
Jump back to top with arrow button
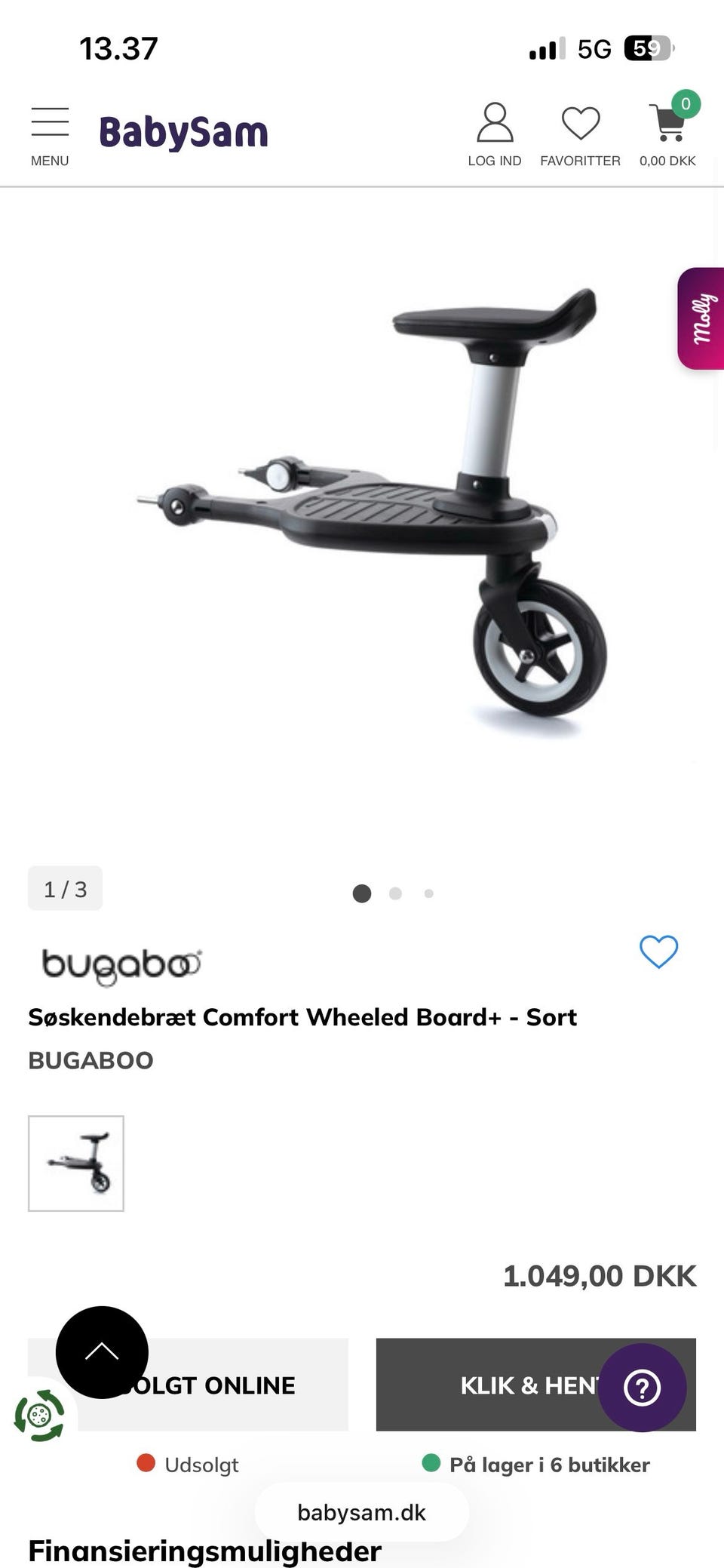(x=102, y=1351)
